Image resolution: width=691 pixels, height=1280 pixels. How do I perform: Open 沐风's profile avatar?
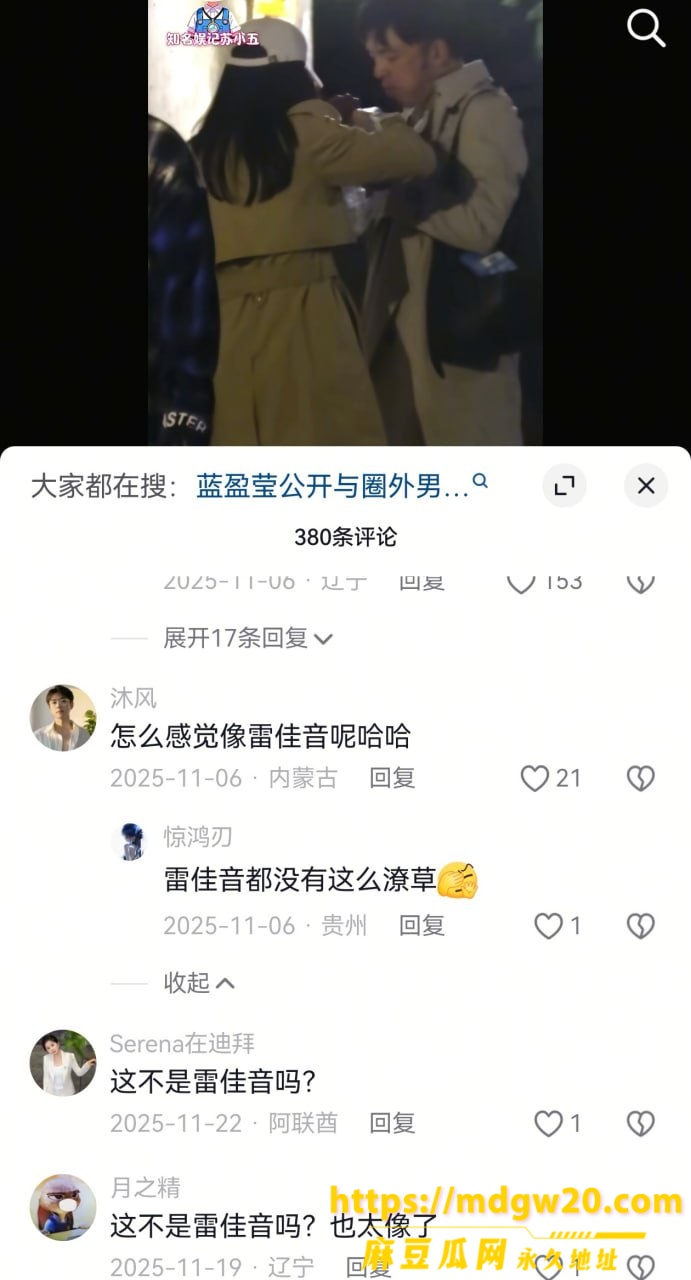(63, 718)
